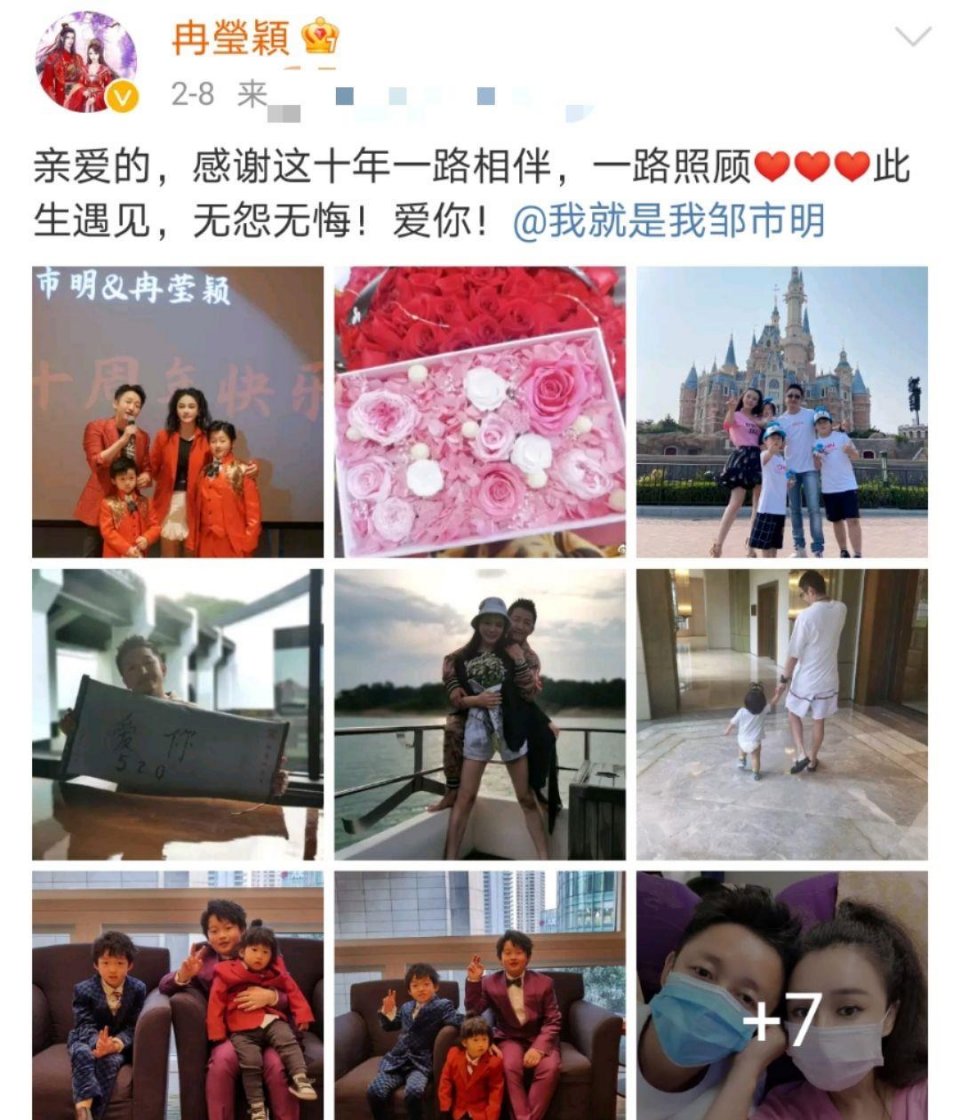Open the +7 more photos tile
Screen dimensions: 960x1120
[782, 995]
